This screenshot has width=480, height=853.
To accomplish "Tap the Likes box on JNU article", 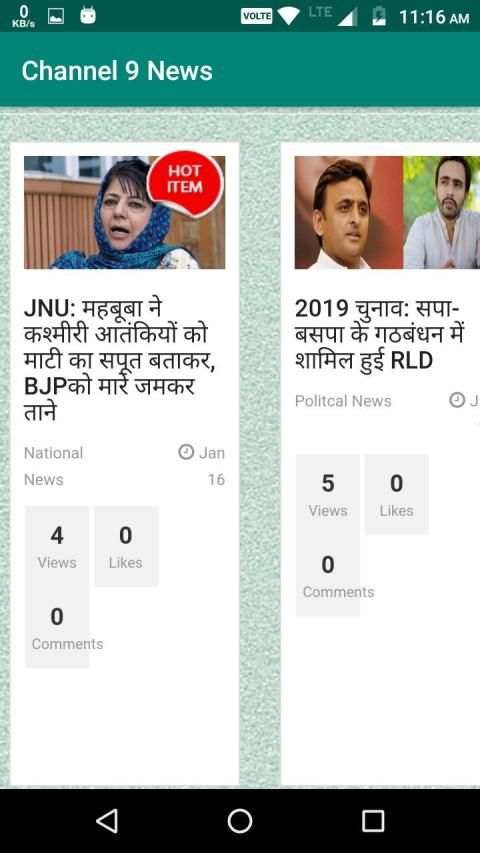I will coord(126,546).
